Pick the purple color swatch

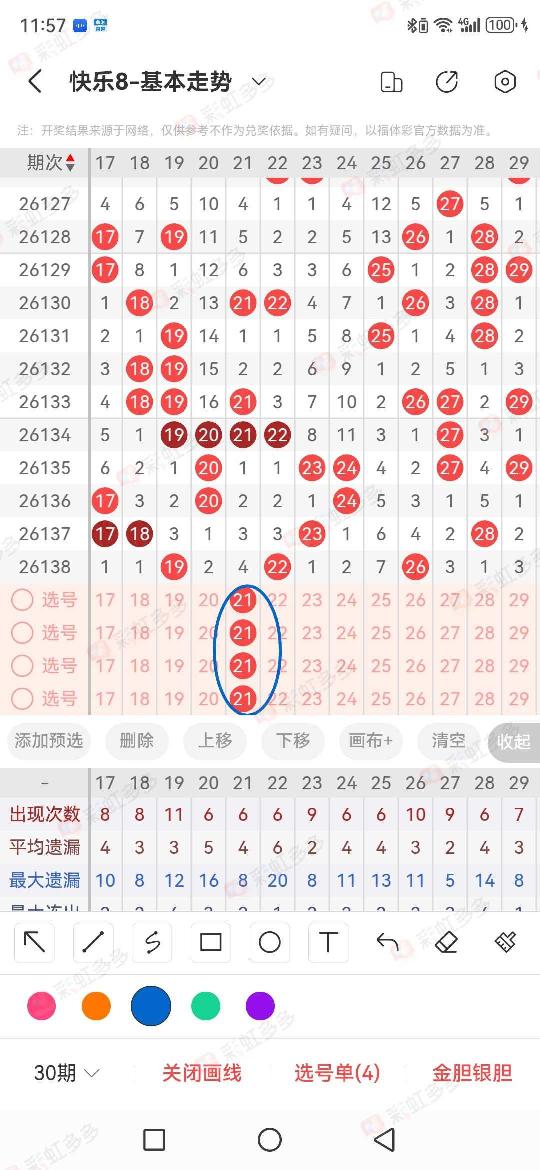260,1006
